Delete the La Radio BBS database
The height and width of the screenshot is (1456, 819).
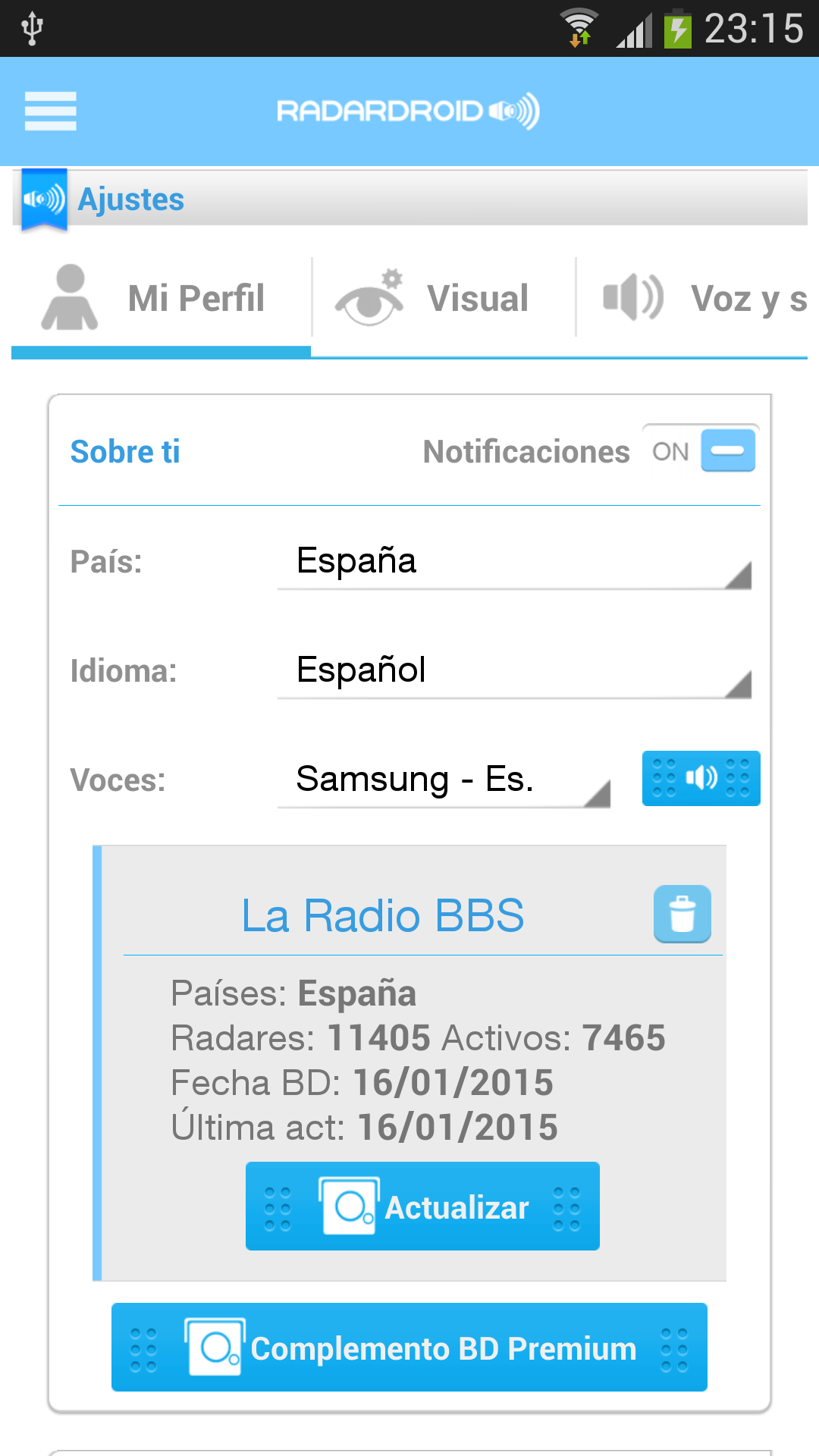[682, 914]
